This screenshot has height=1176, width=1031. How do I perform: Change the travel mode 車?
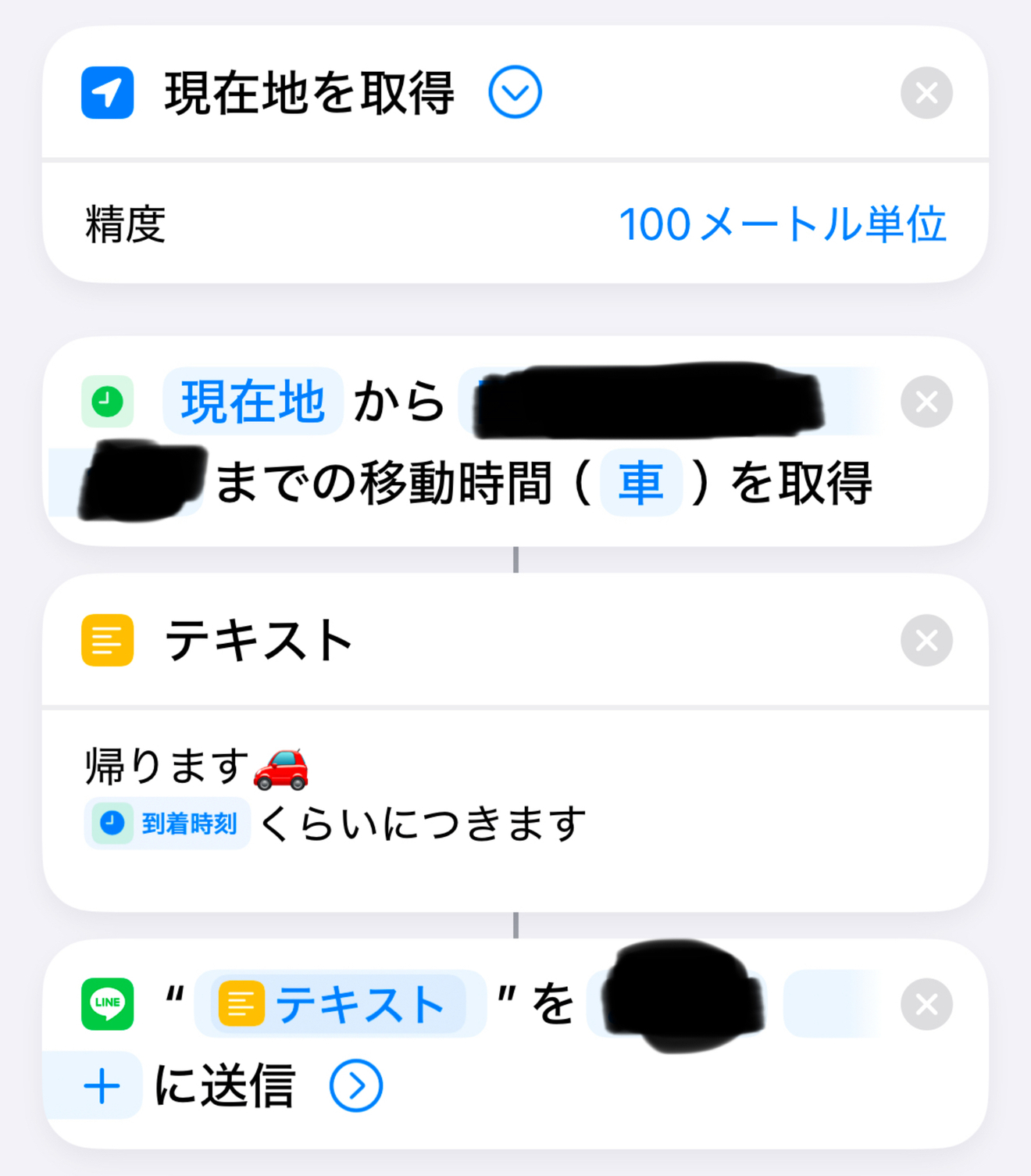pos(640,483)
